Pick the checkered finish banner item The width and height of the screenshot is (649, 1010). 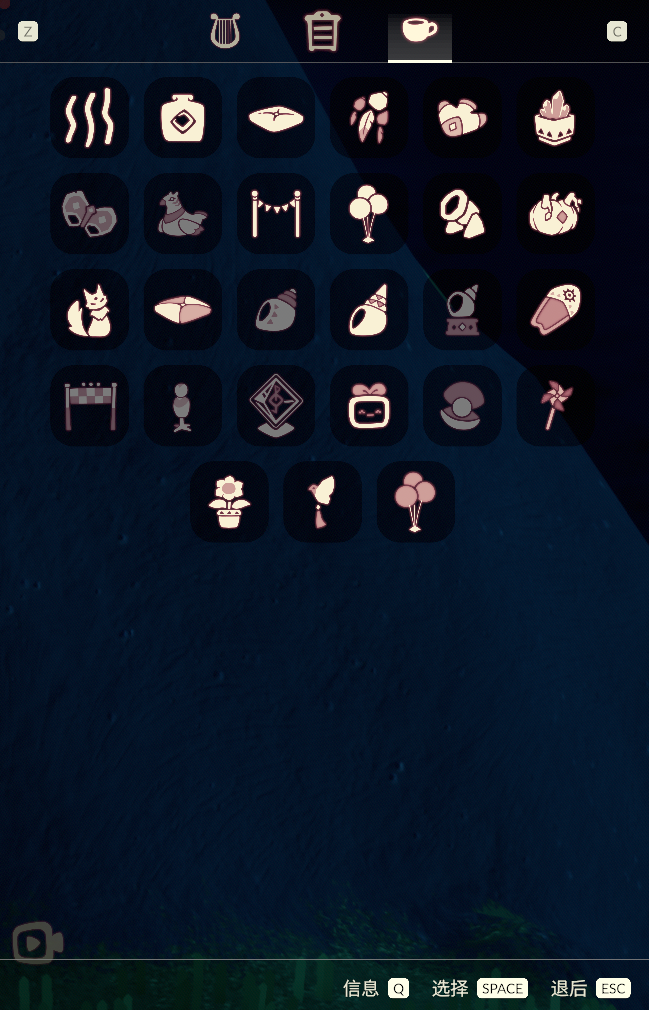coord(90,405)
